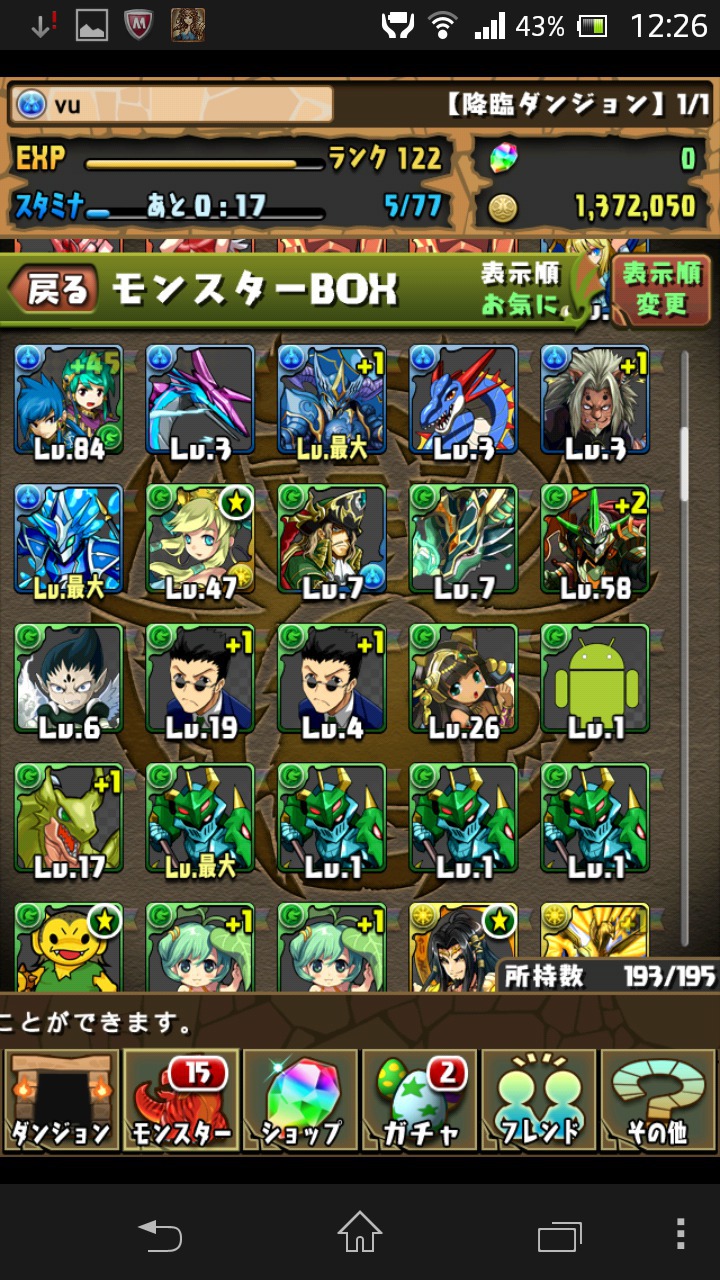Screen dimensions: 720x1280
Task: Open the ショップ tab
Action: (300, 1099)
